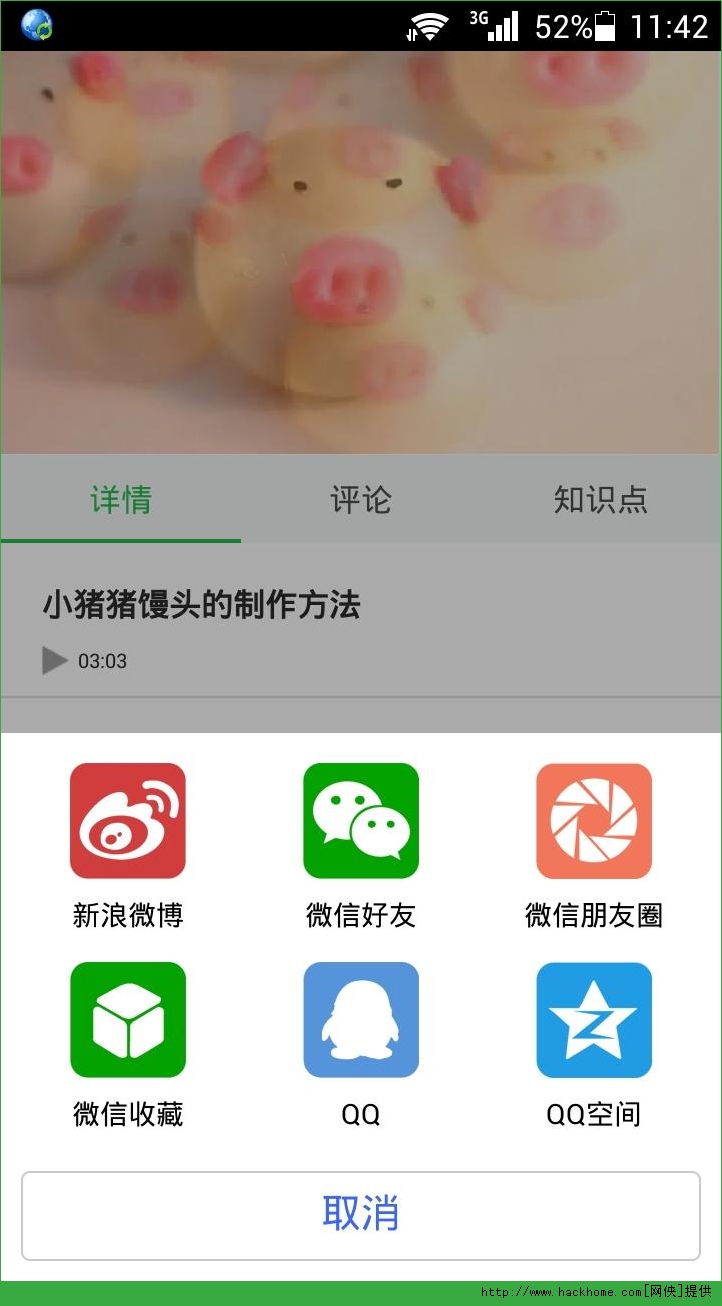Save to WeChat Favorites (微信收藏)

[x=128, y=1019]
